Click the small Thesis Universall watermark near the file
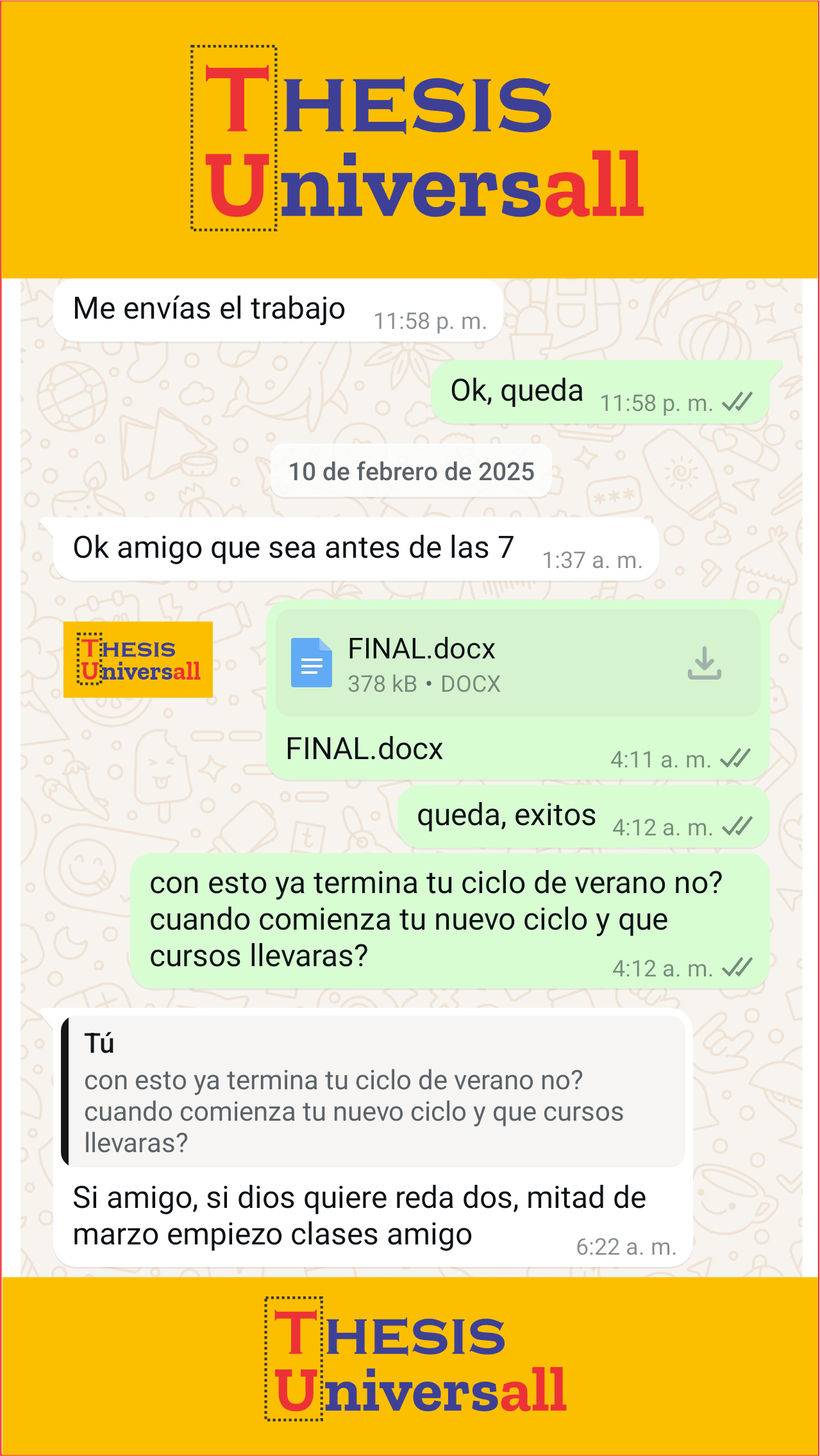The height and width of the screenshot is (1456, 820). point(140,660)
